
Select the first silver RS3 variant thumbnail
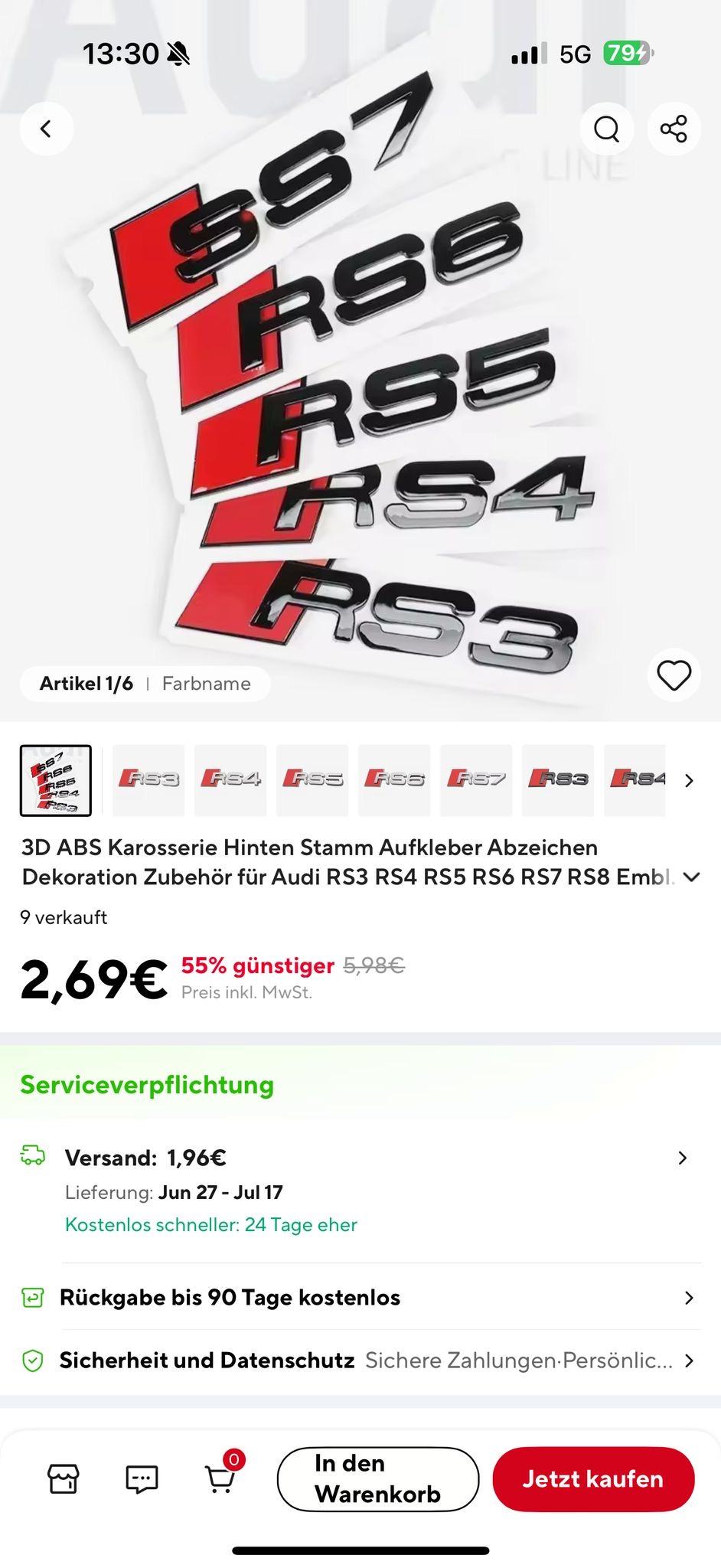click(x=148, y=779)
